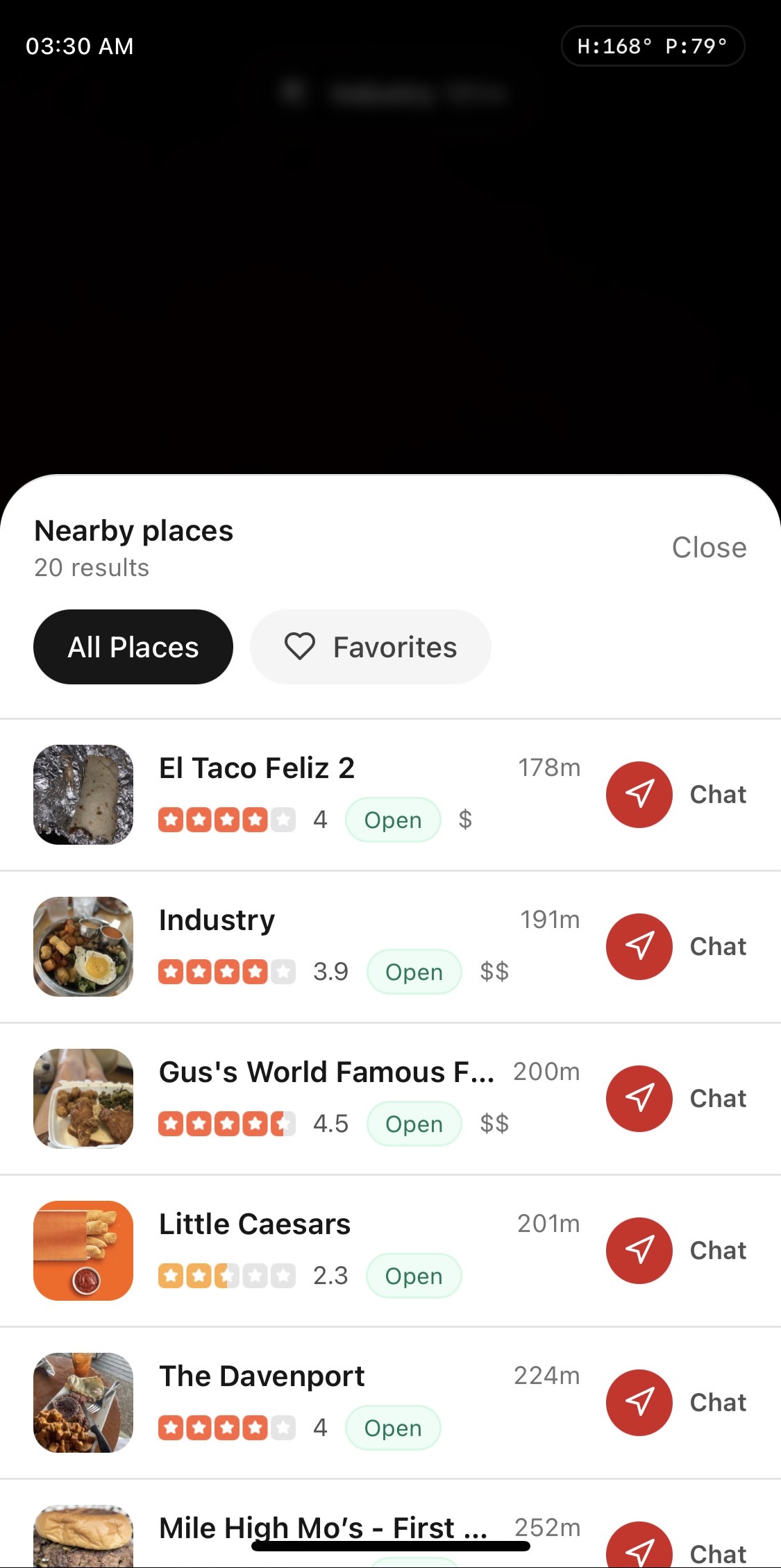Screen dimensions: 781x1568
Task: Get directions to Little Caesars
Action: (x=639, y=1251)
